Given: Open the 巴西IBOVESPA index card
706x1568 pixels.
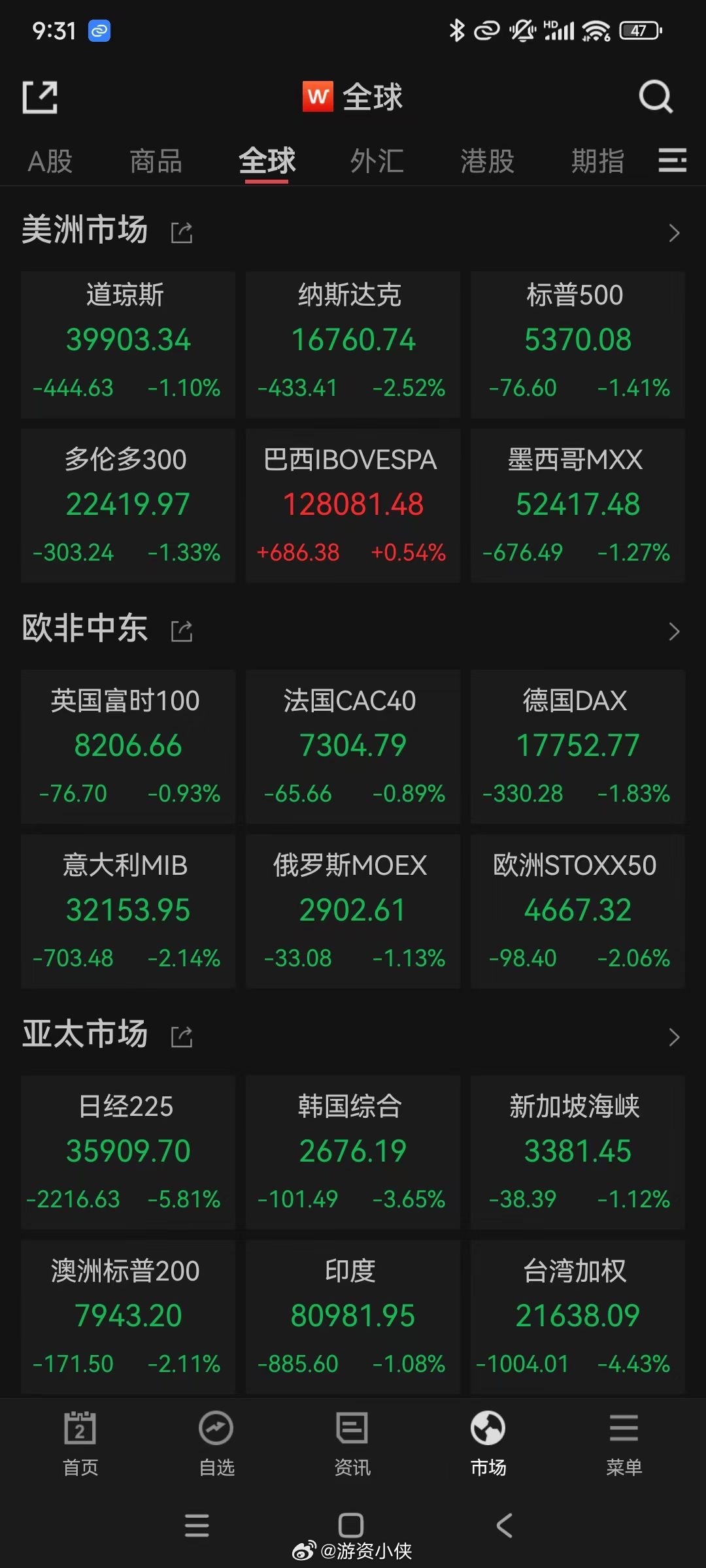Looking at the screenshot, I should 353,506.
